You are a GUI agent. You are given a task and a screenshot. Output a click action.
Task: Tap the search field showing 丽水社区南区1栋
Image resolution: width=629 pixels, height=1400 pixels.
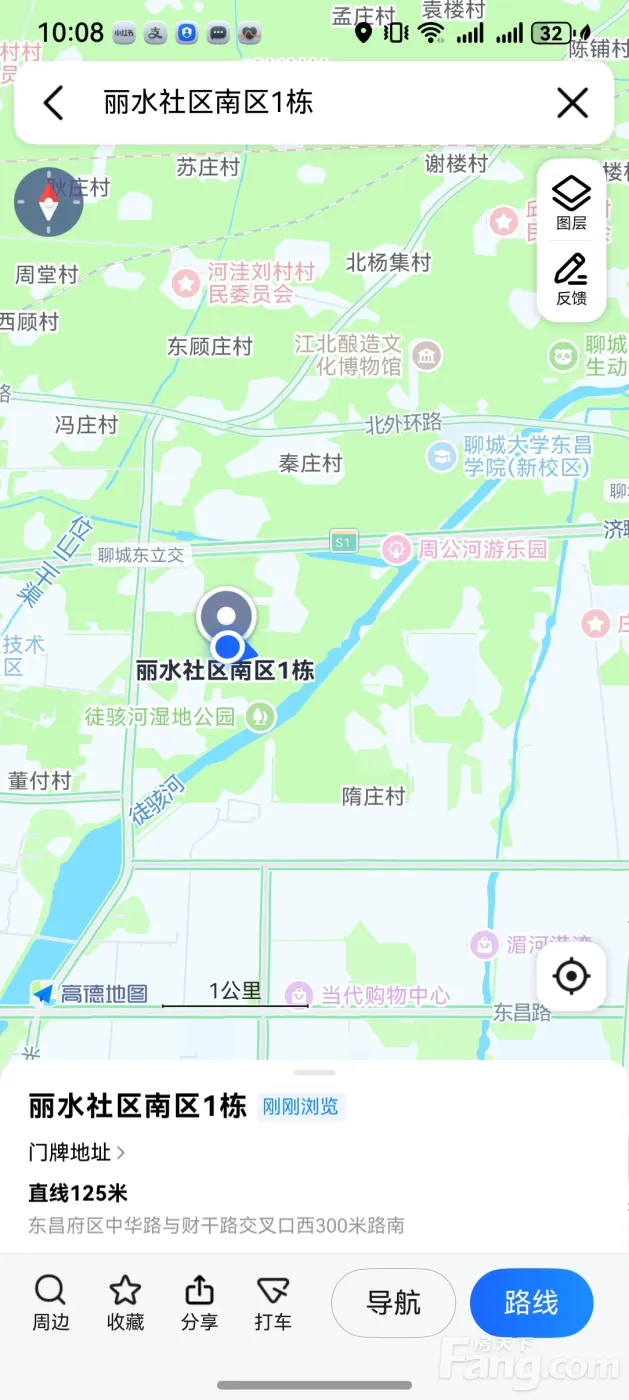(x=300, y=103)
